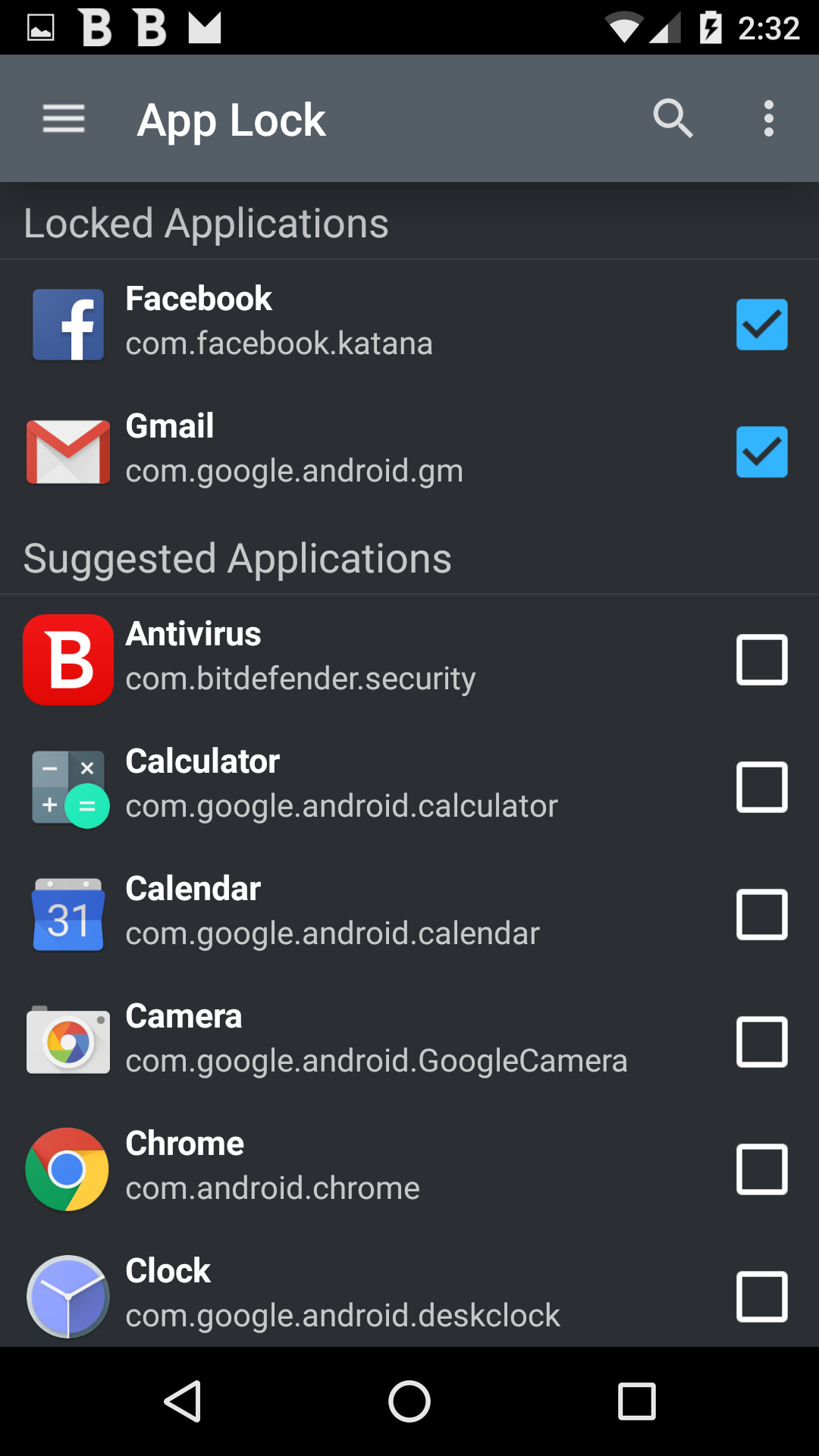Open the overflow options menu
This screenshot has height=1456, width=819.
coord(768,118)
